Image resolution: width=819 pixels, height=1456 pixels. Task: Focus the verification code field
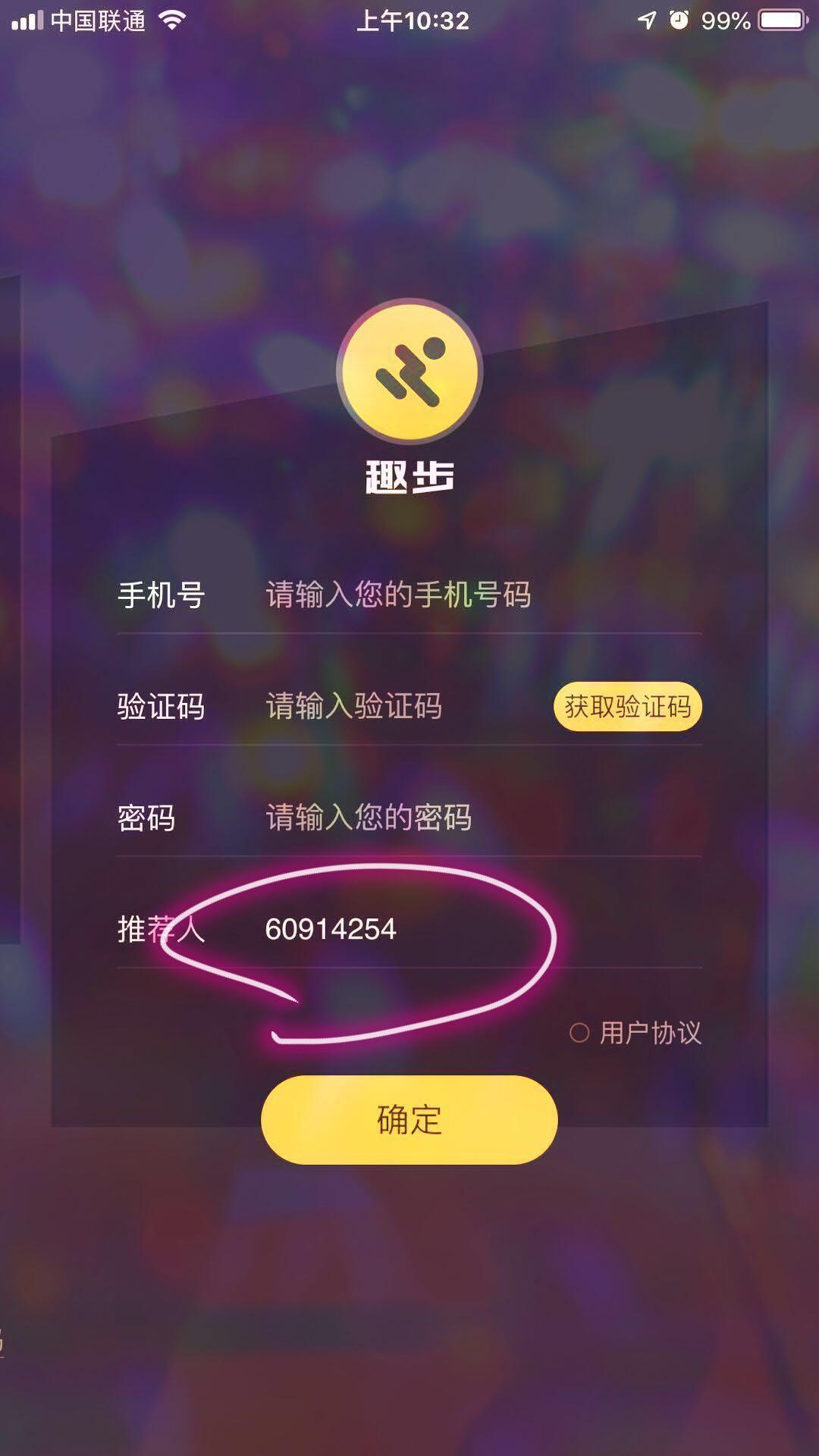(394, 707)
